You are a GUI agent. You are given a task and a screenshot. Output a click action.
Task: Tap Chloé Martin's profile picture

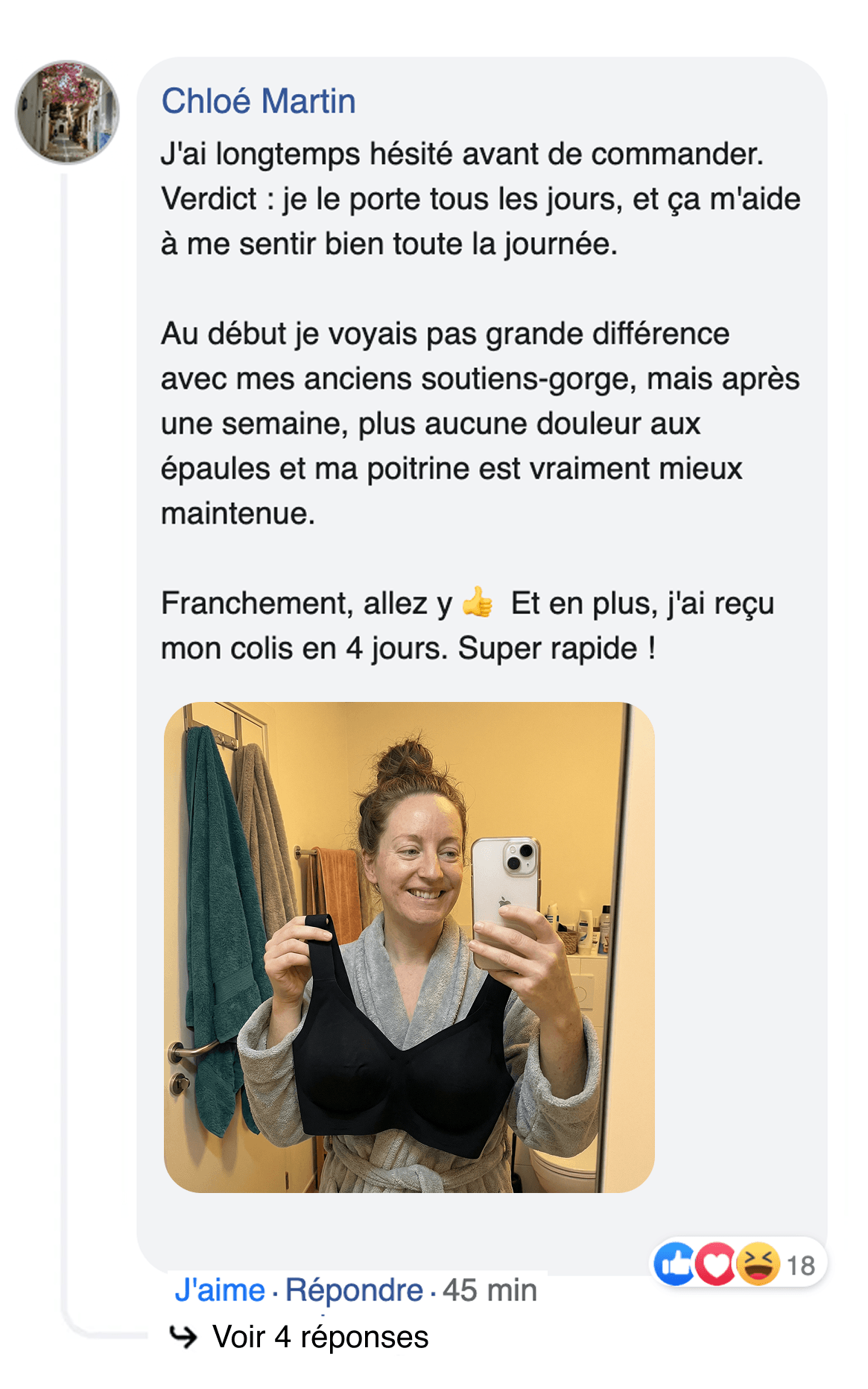click(67, 113)
